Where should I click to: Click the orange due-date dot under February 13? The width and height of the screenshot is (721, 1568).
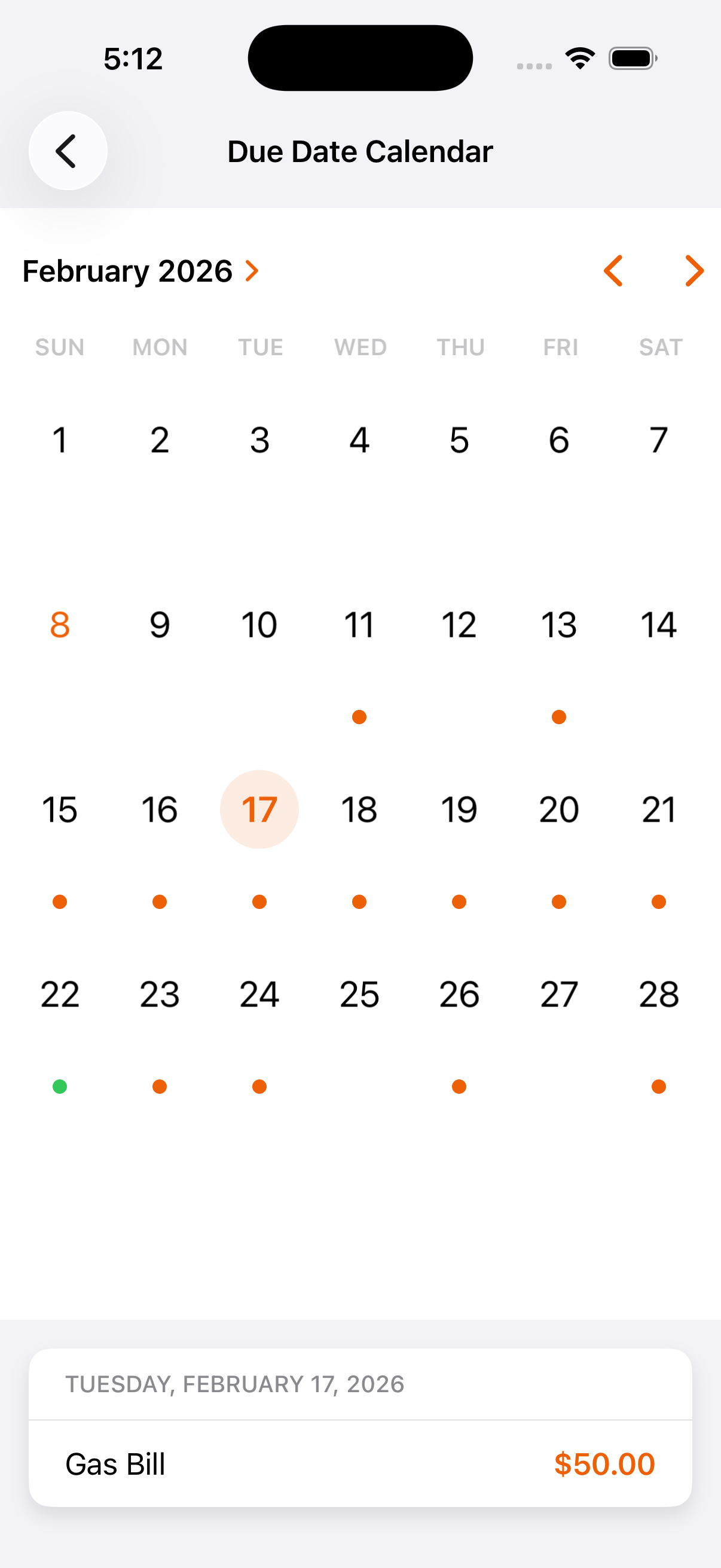tap(559, 717)
